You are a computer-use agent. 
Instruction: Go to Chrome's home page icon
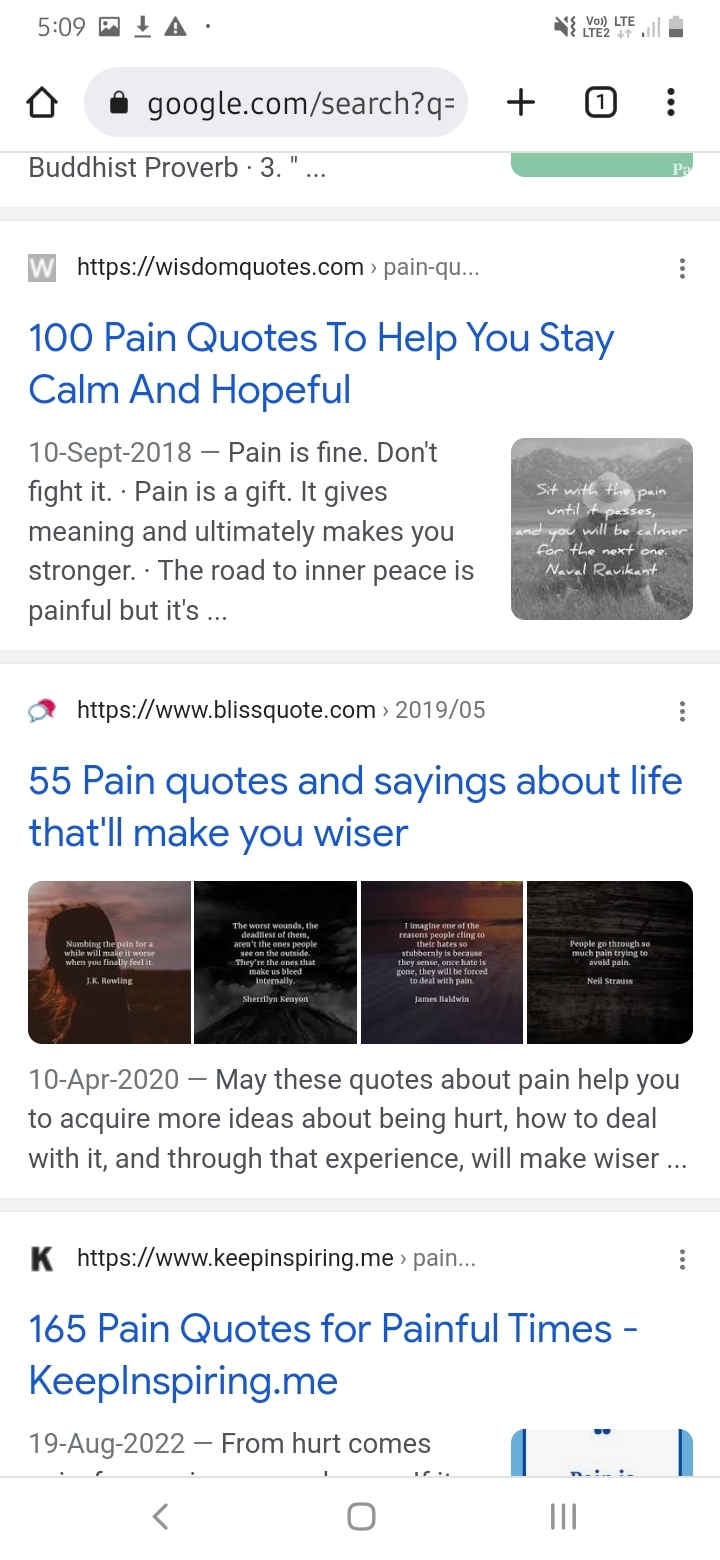click(x=42, y=102)
